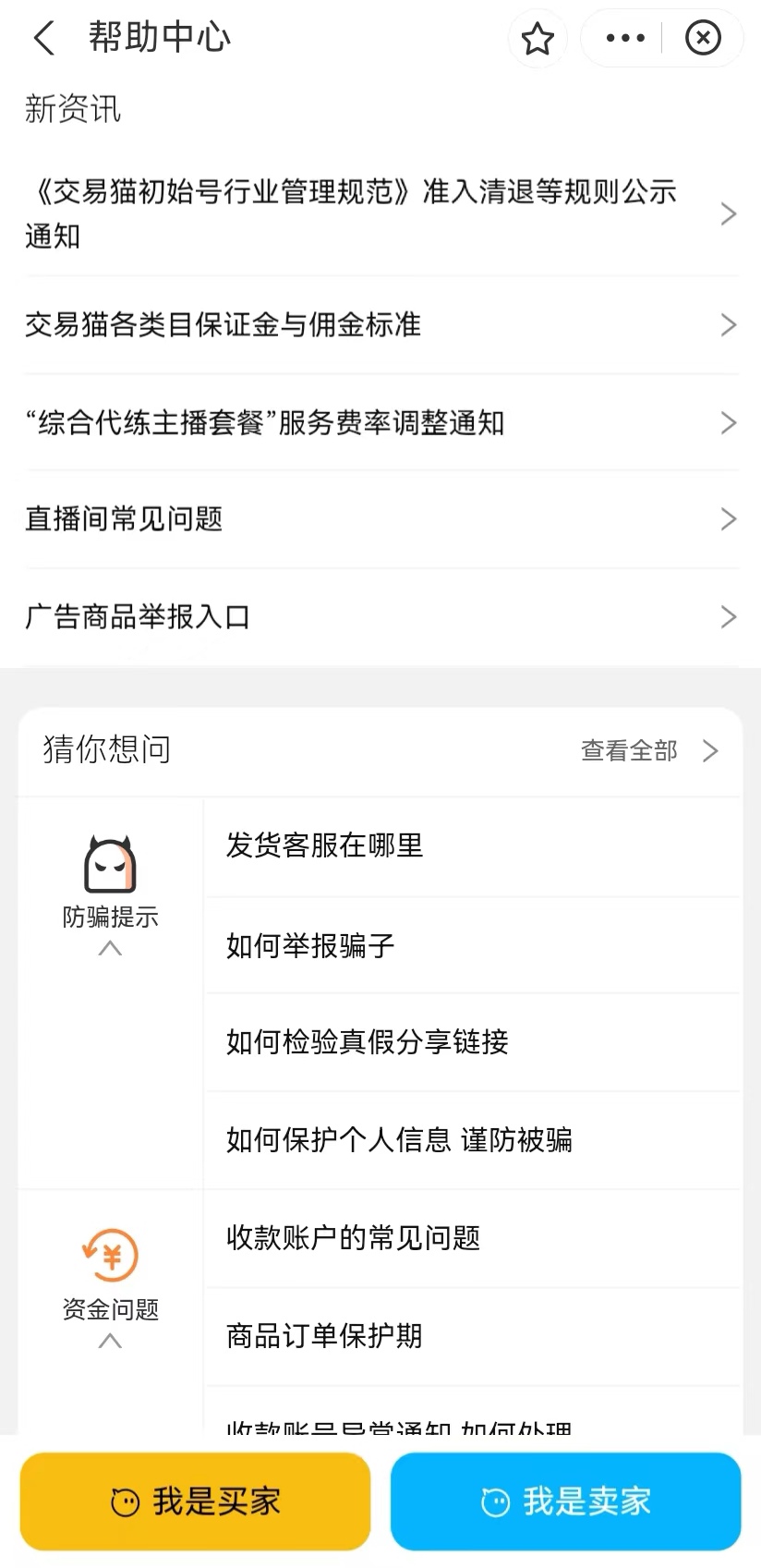Open 如何保护个人信息 谨防被骗

[471, 1140]
